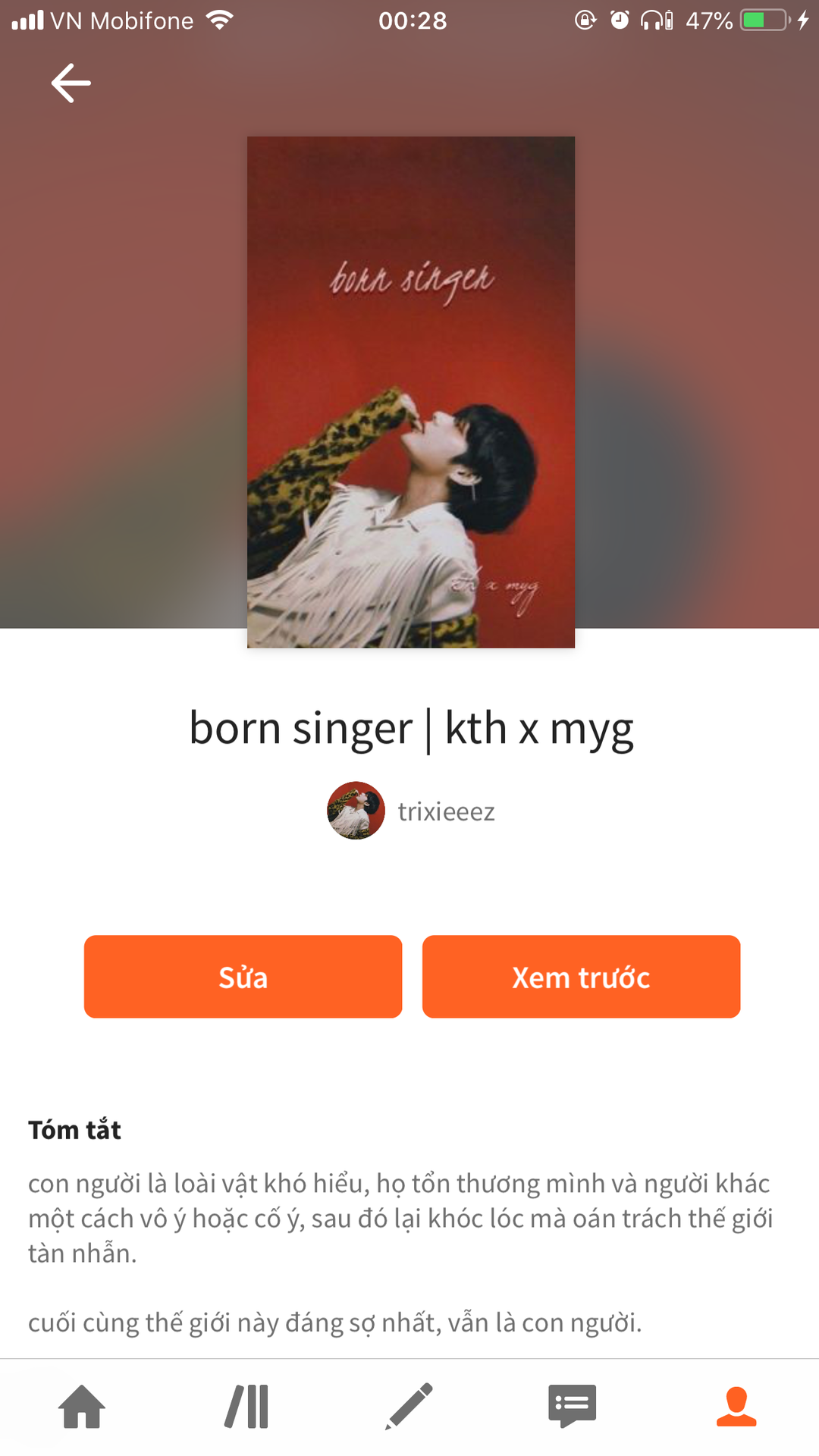Switch to the Home tab
This screenshot has height=1456, width=819.
[82, 1406]
